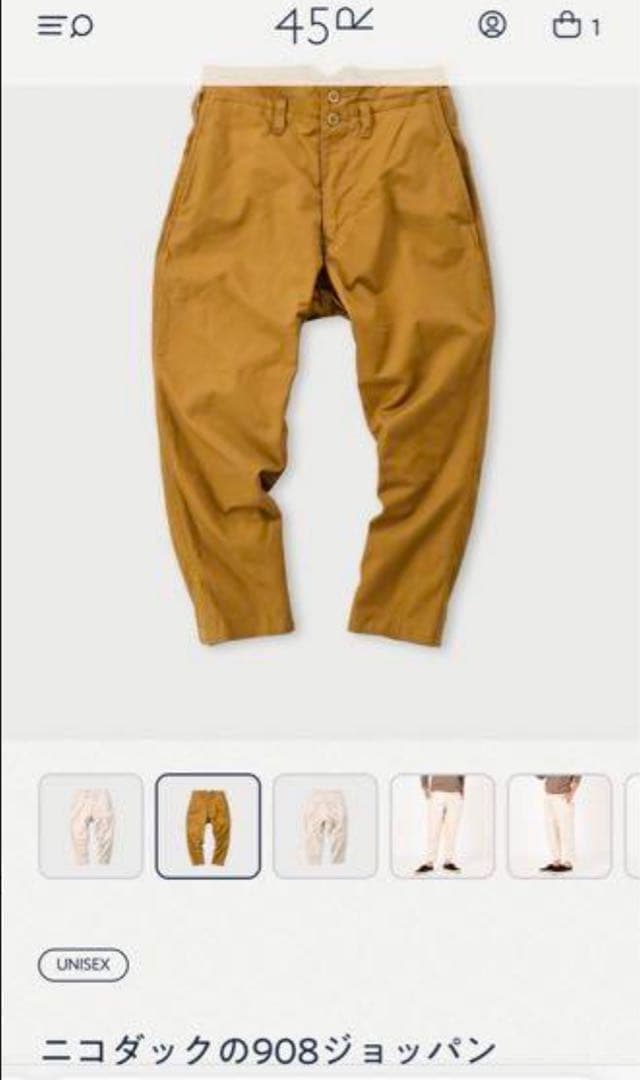Open the menu and search button
This screenshot has height=1080, width=640.
(x=65, y=27)
